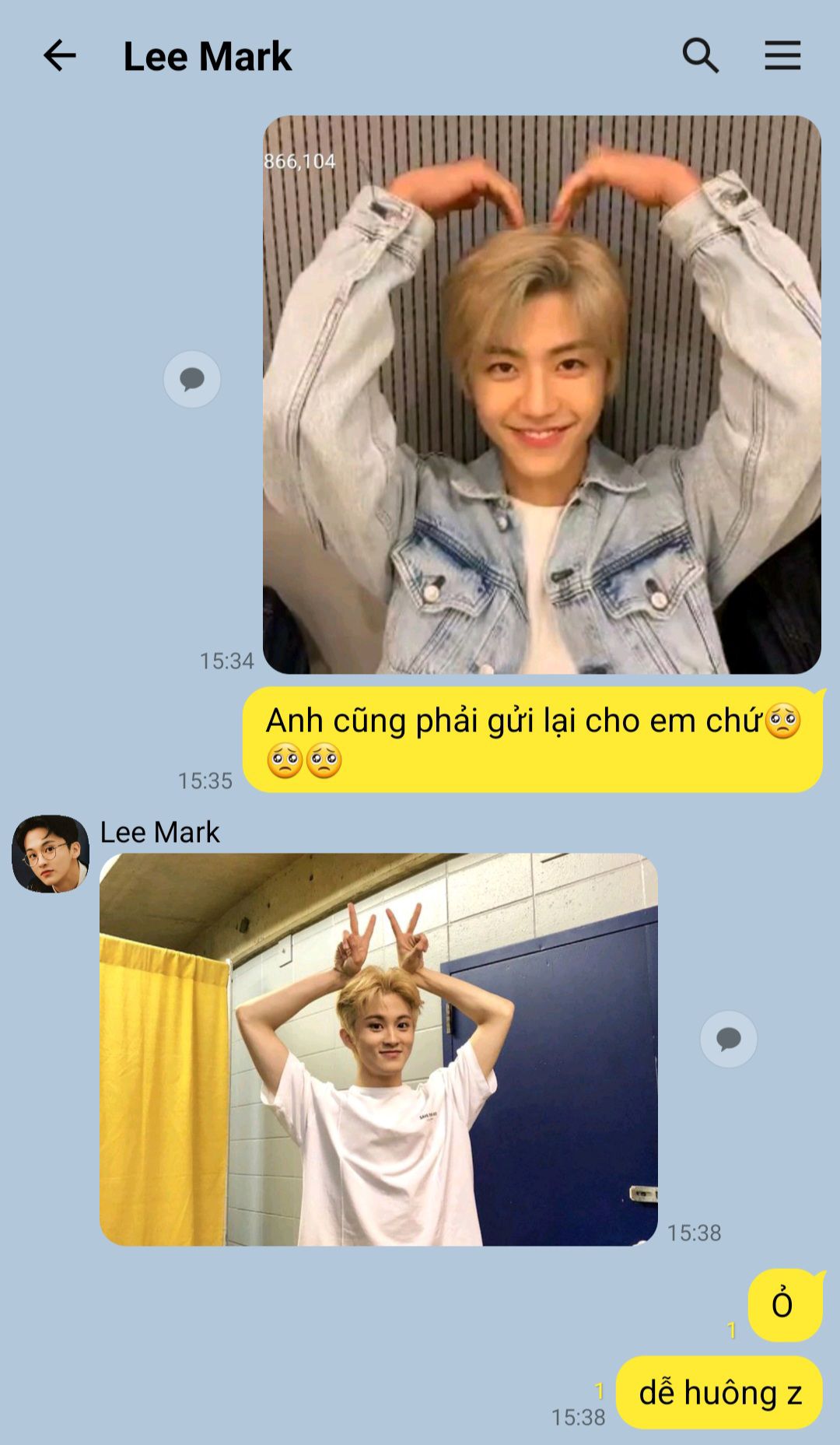The image size is (840, 1445).
Task: Open the sent photo from 15:34
Action: pos(541,395)
